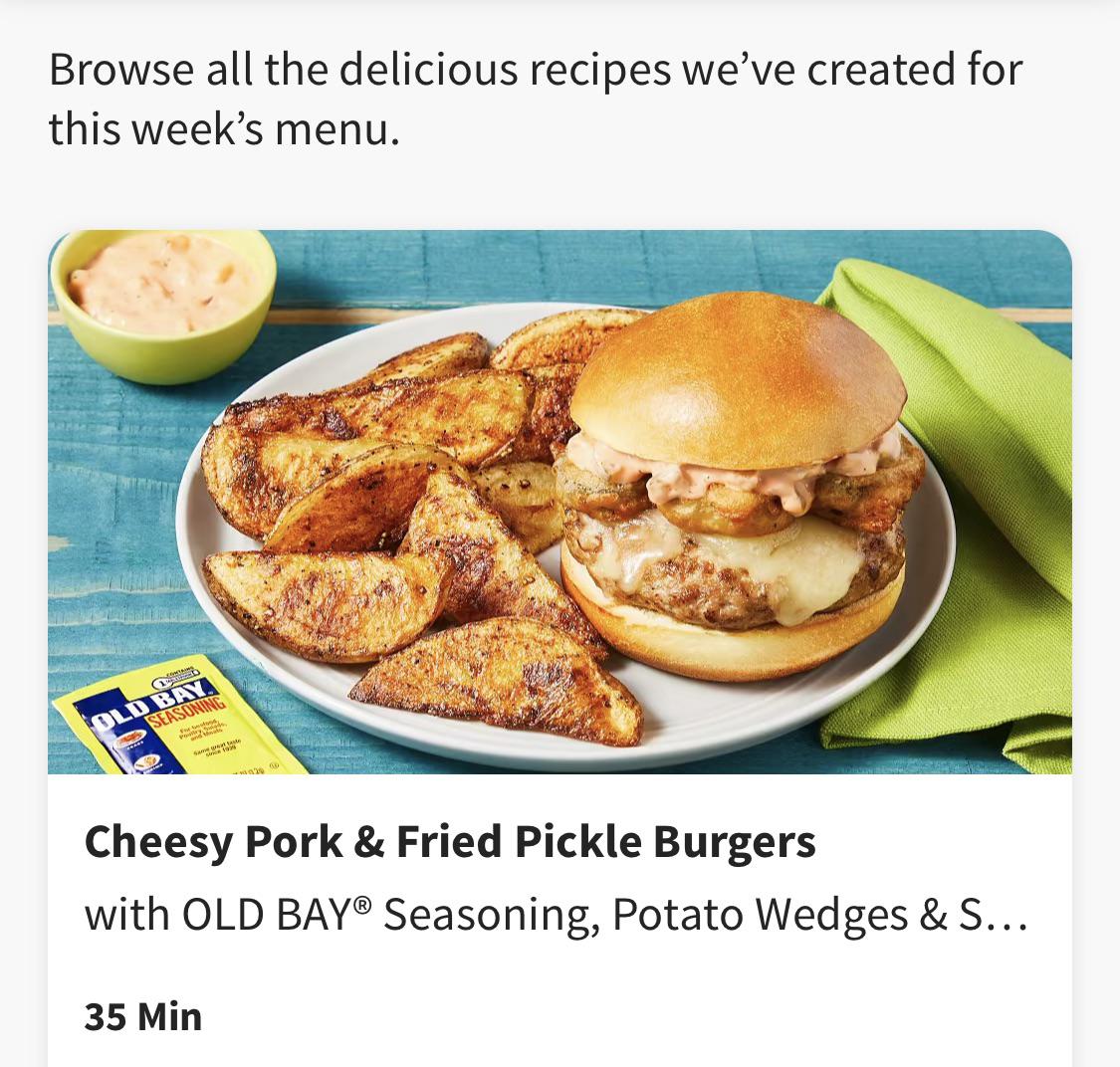Image resolution: width=1120 pixels, height=1067 pixels.
Task: Open the Cheesy Pork & Fried Pickle Burgers recipe
Action: point(450,842)
